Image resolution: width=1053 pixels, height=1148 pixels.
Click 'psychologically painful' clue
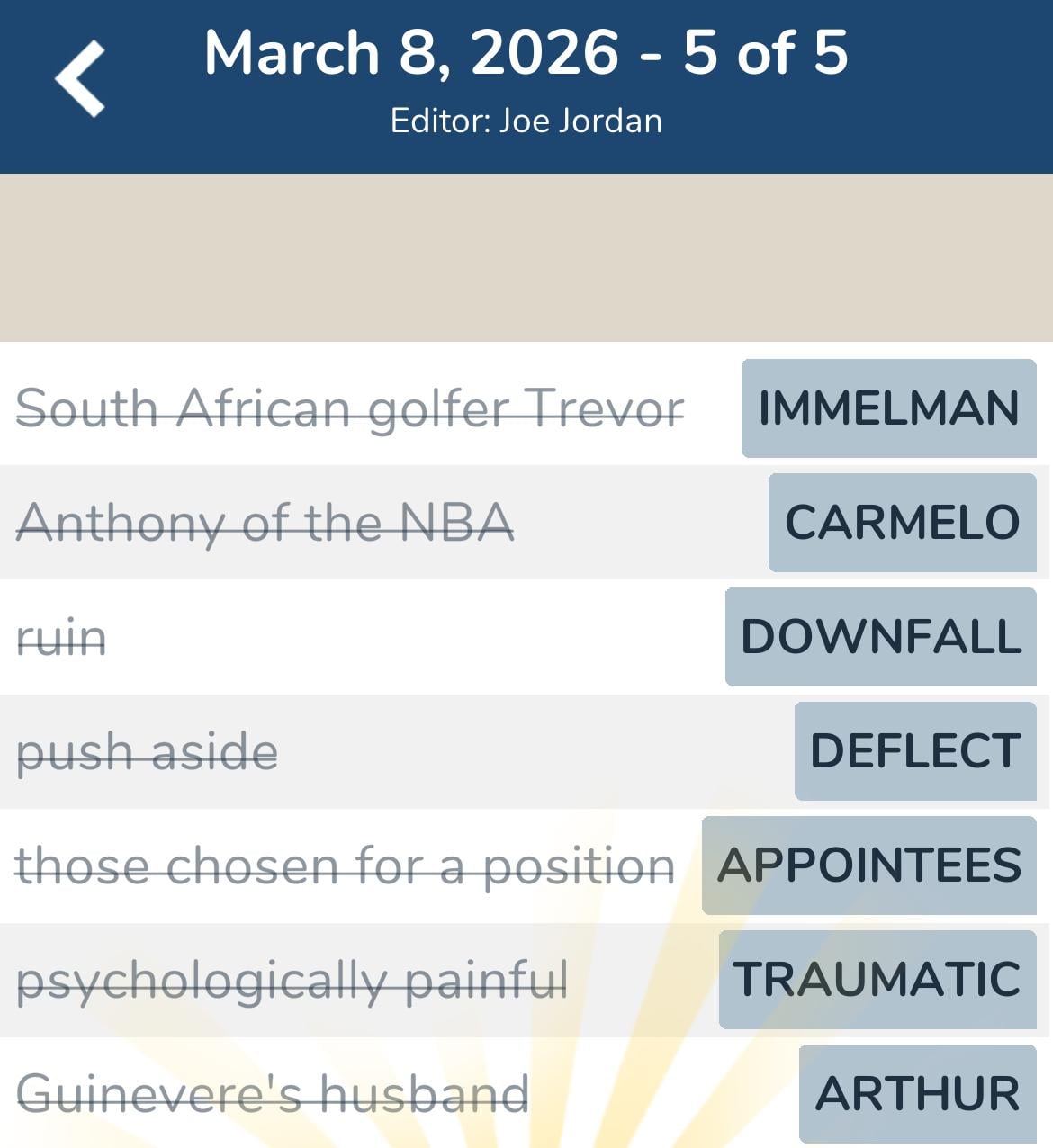click(x=292, y=979)
